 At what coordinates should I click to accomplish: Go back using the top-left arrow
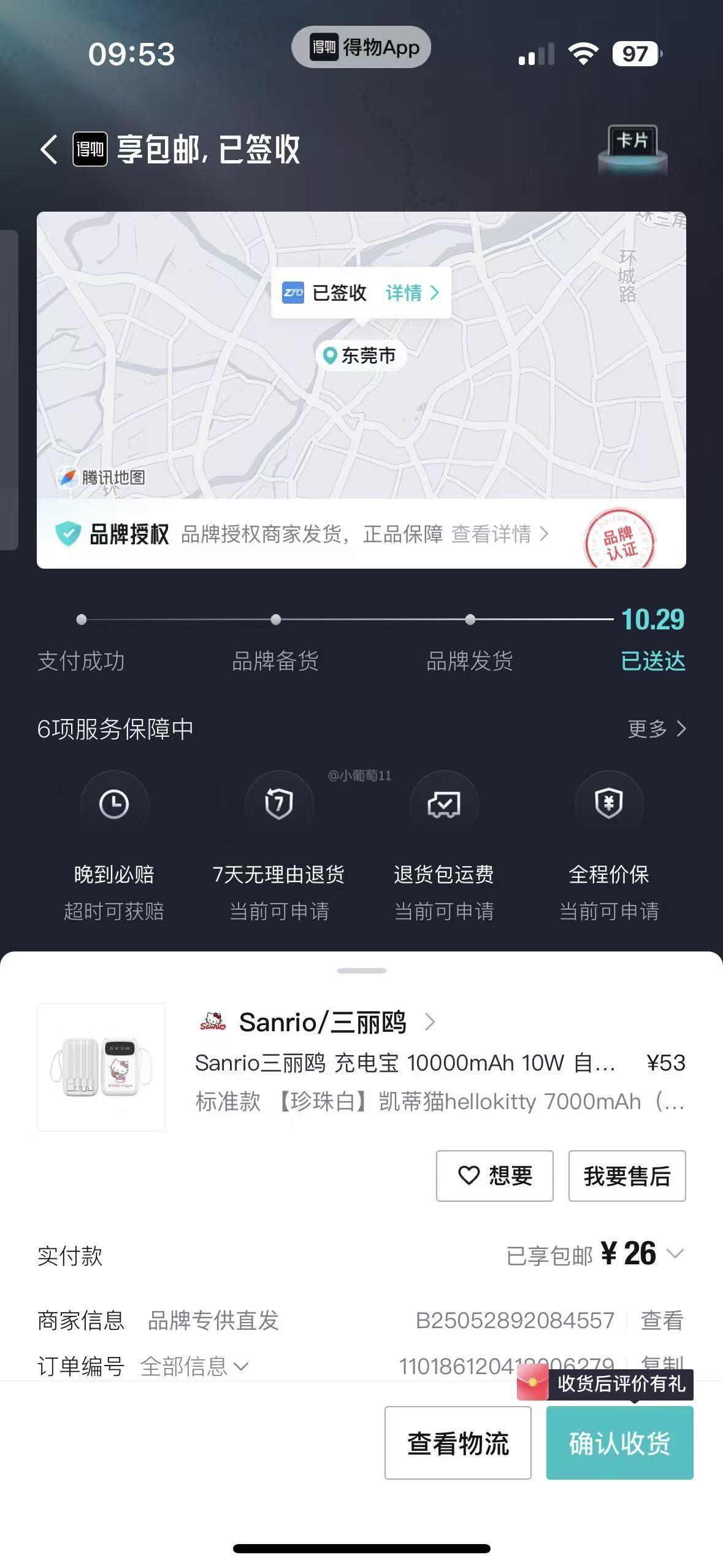click(49, 149)
